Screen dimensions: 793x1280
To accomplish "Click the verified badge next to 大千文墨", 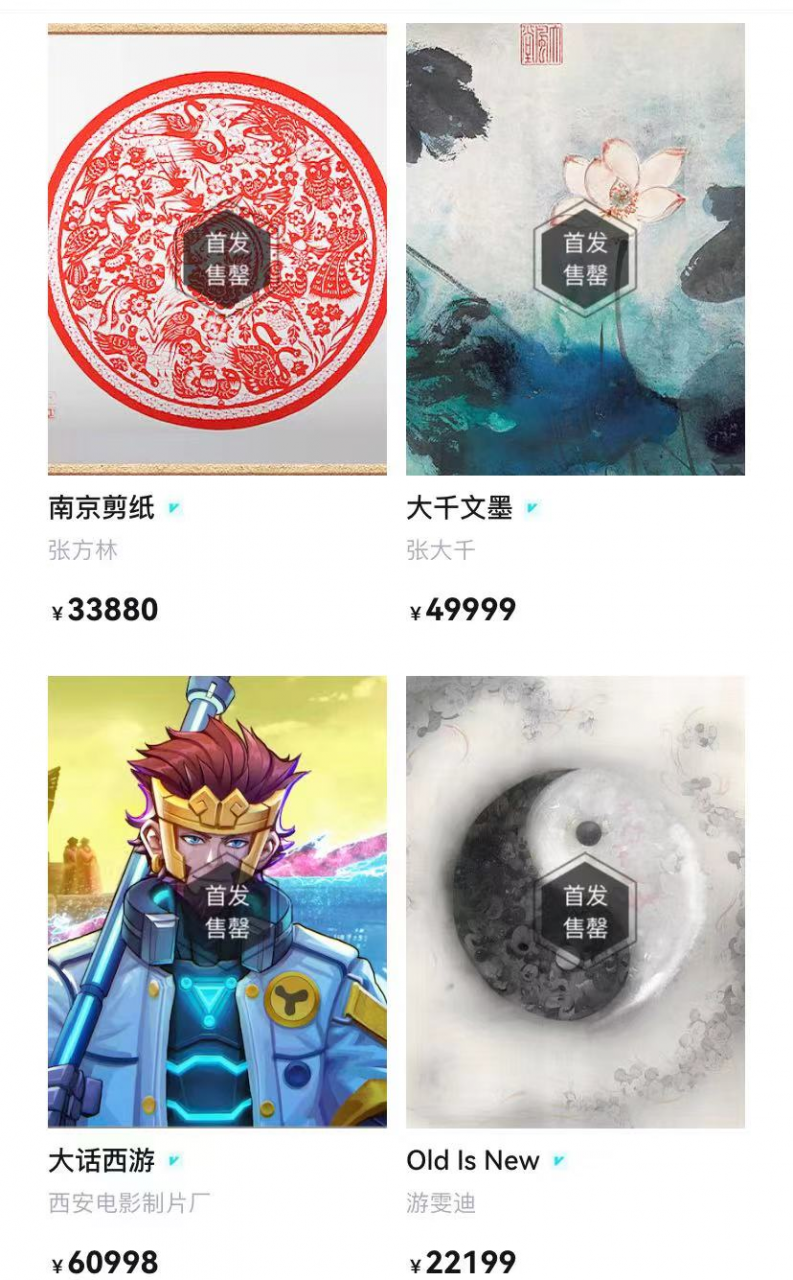I will click(534, 509).
